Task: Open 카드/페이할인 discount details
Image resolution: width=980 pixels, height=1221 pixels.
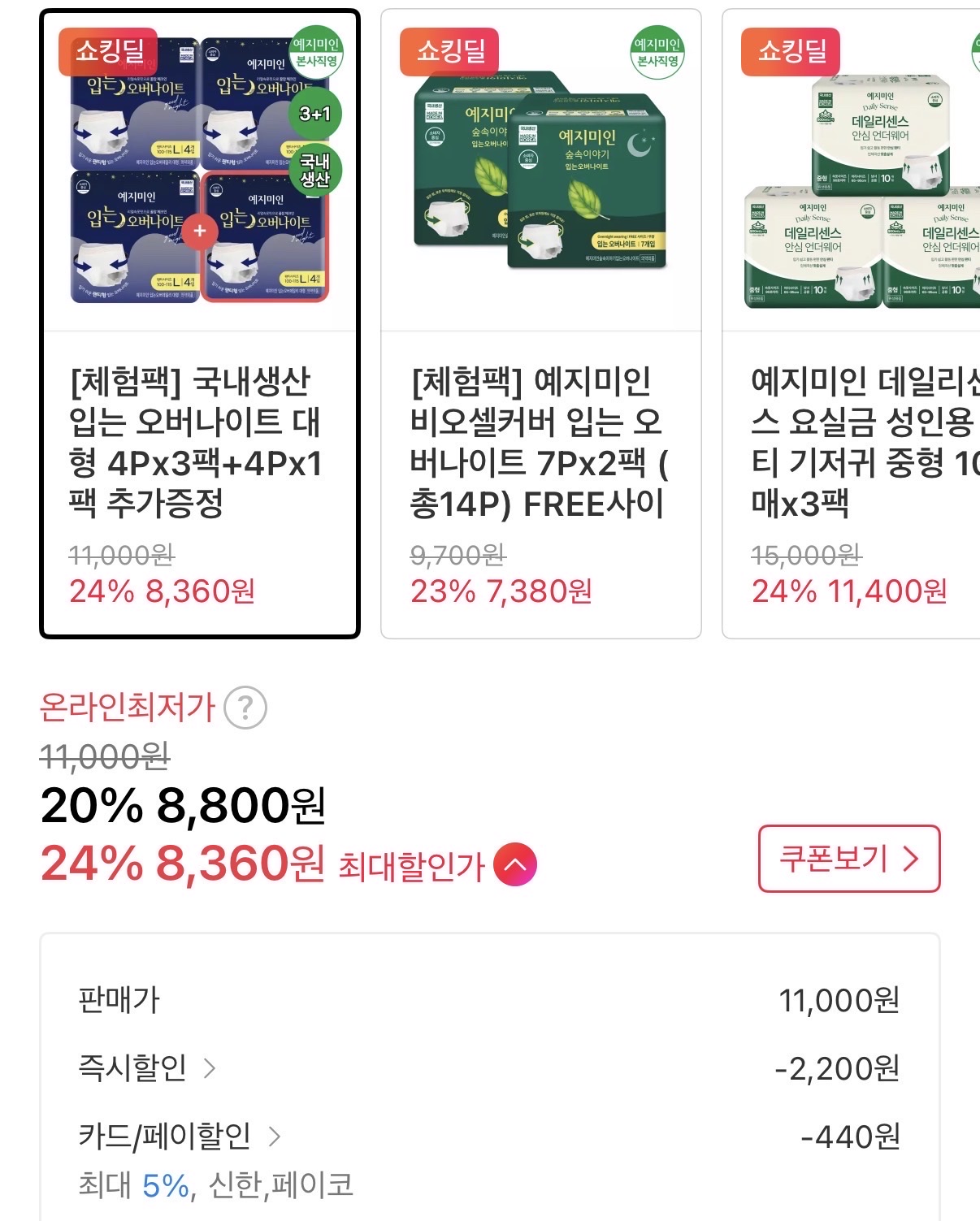Action: tap(179, 1136)
